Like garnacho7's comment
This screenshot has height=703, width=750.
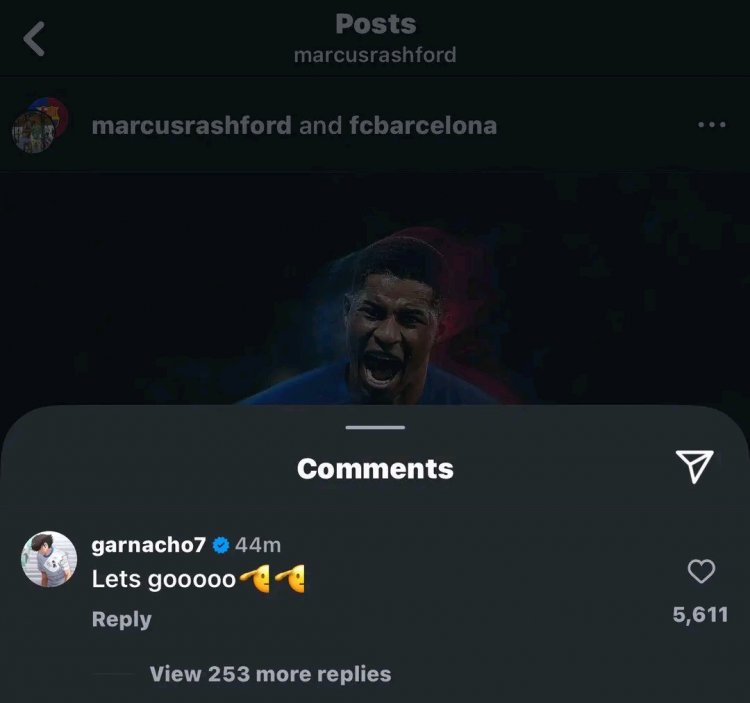point(701,572)
